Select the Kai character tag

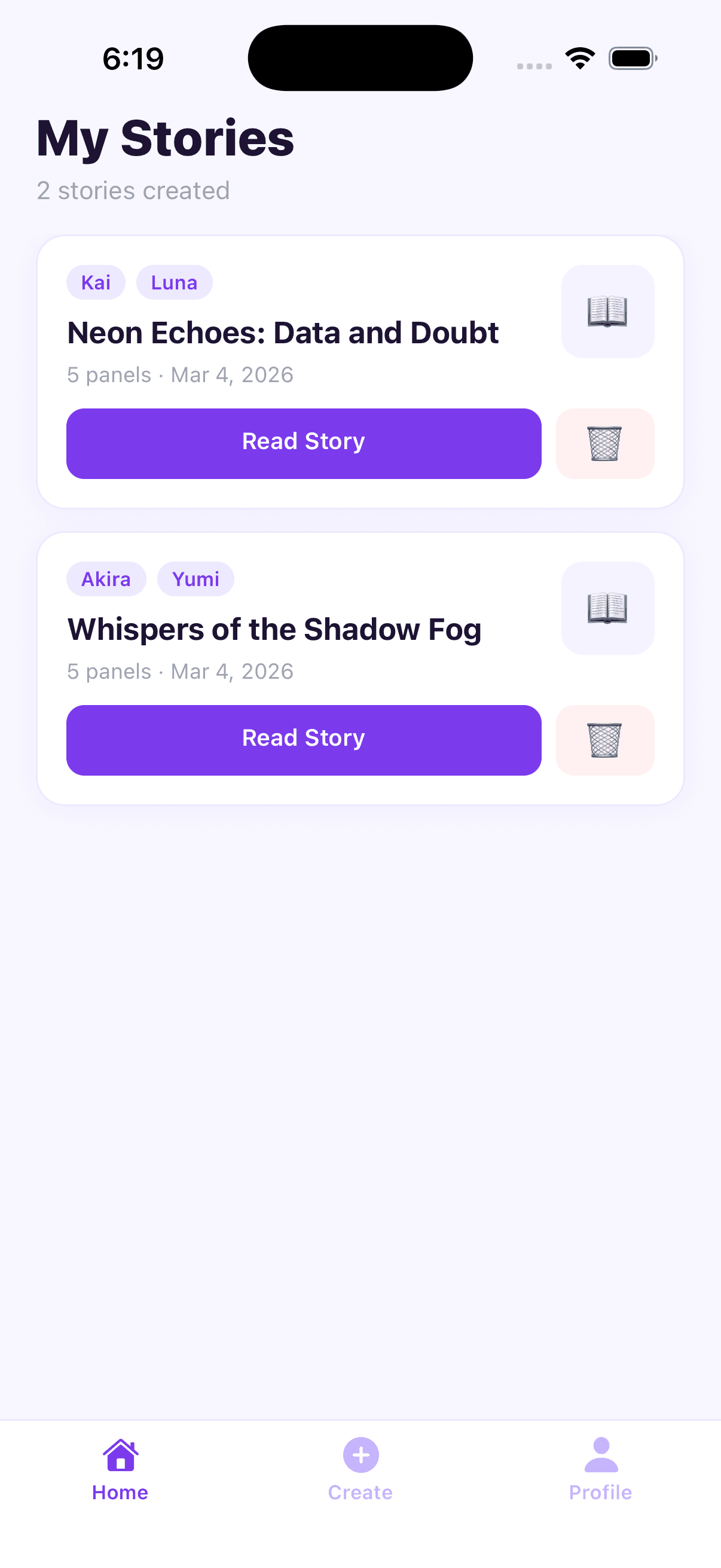coord(96,282)
